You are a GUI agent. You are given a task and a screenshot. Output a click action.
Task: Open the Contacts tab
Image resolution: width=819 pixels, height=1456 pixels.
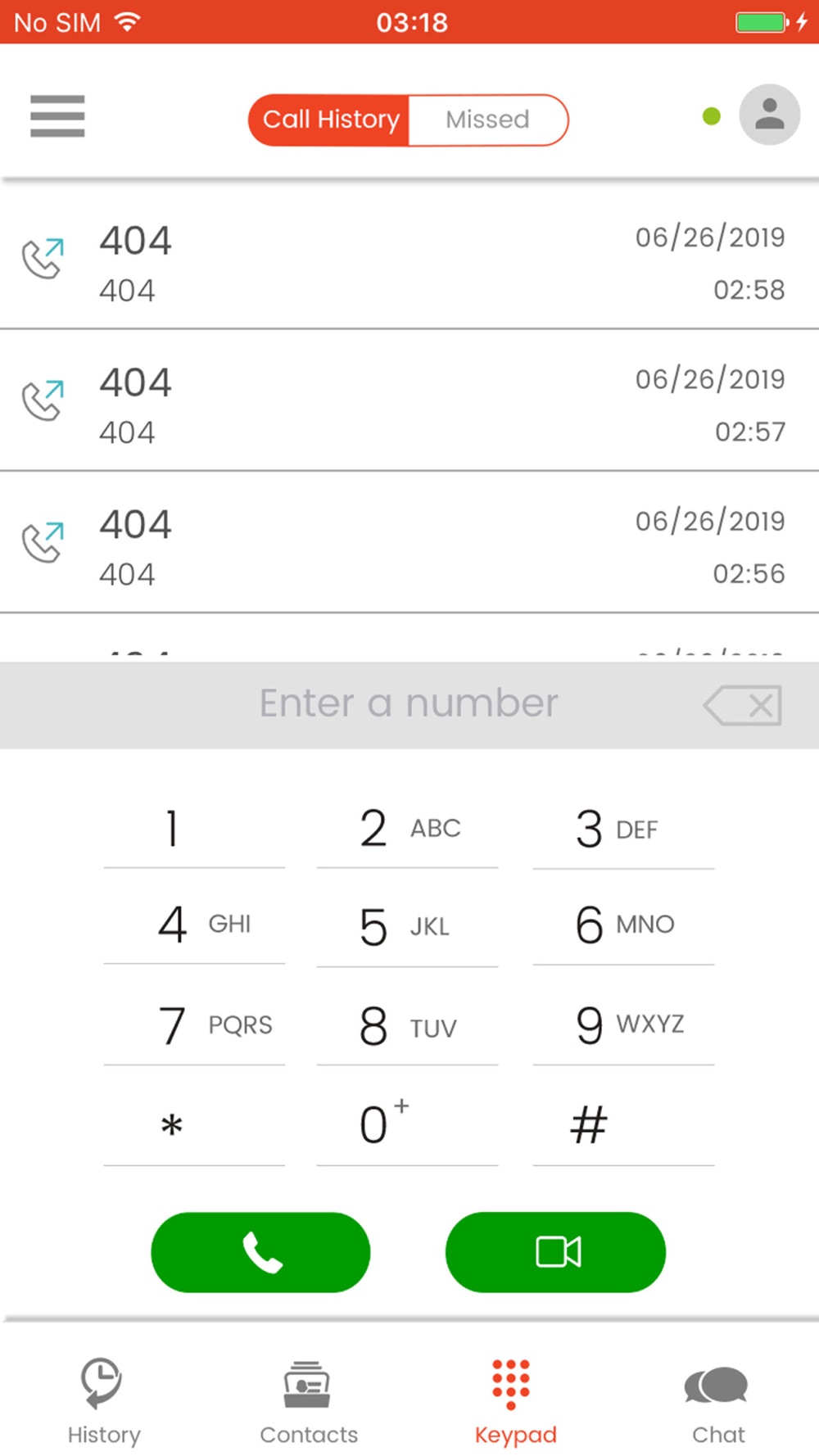click(x=308, y=1402)
